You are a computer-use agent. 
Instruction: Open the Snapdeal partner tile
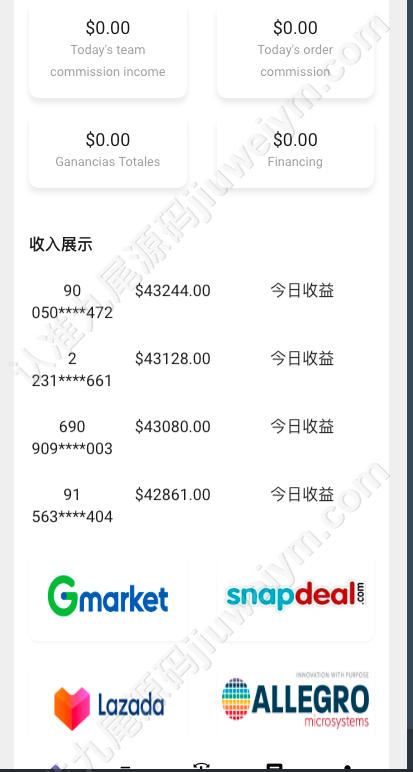click(x=295, y=596)
